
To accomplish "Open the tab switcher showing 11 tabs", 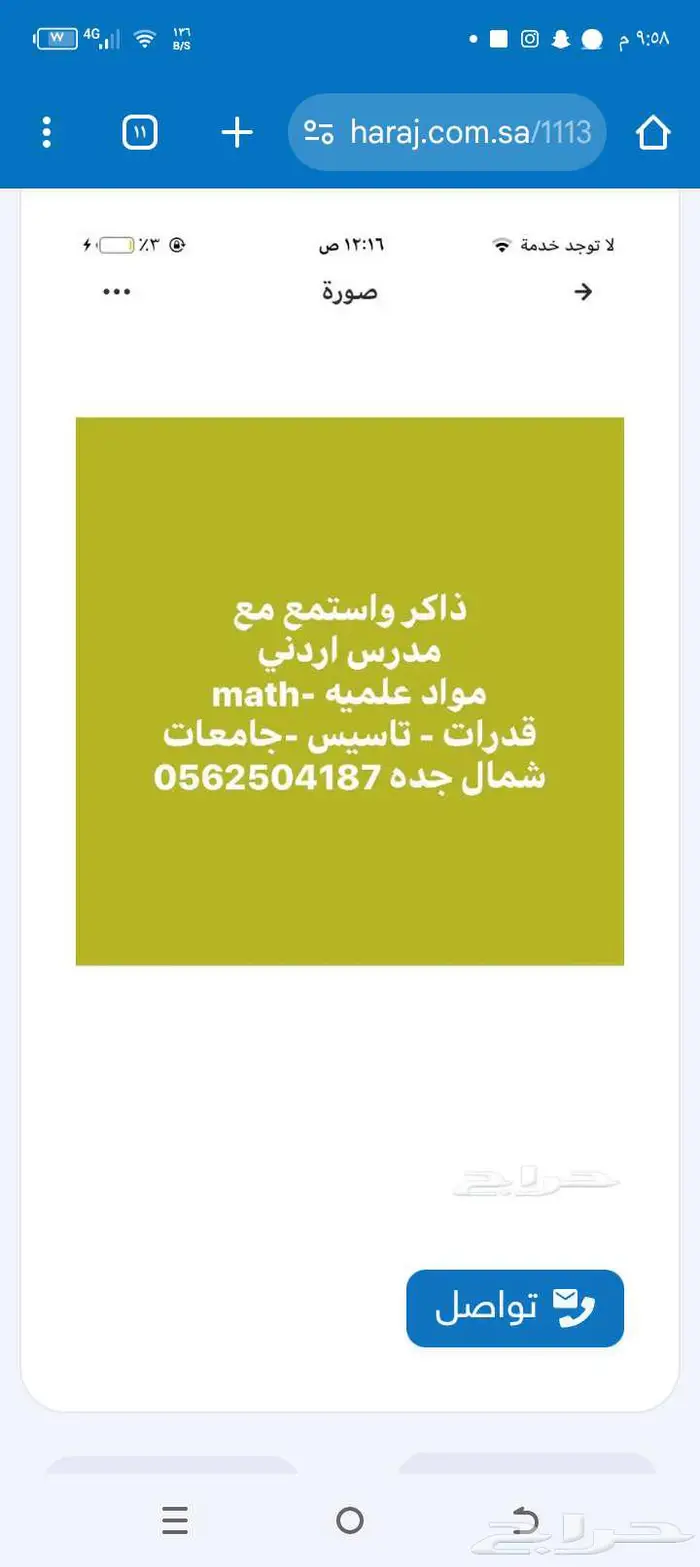I will point(140,132).
